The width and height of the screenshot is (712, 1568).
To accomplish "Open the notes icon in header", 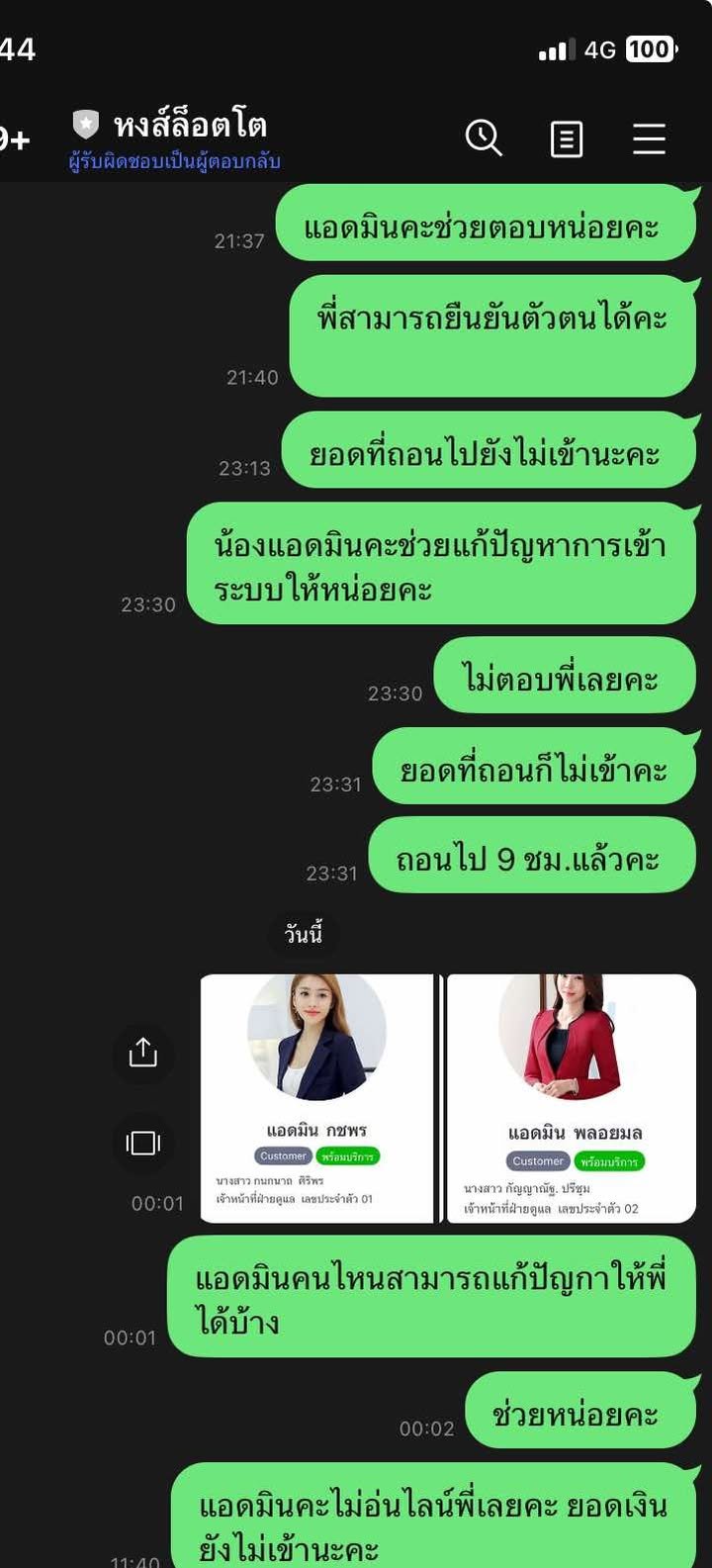I will [x=566, y=139].
